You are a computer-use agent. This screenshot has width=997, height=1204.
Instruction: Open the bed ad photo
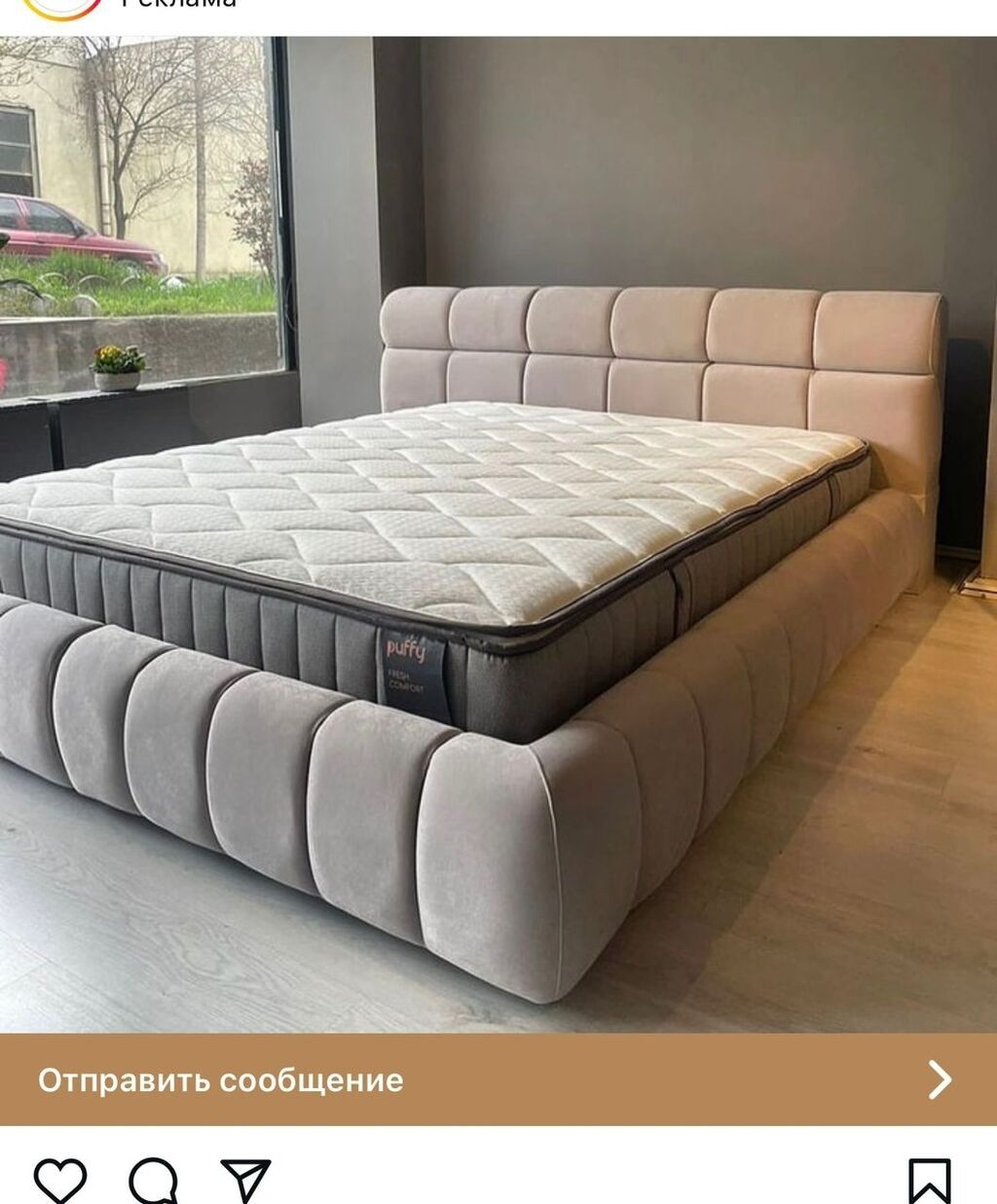pos(498,534)
